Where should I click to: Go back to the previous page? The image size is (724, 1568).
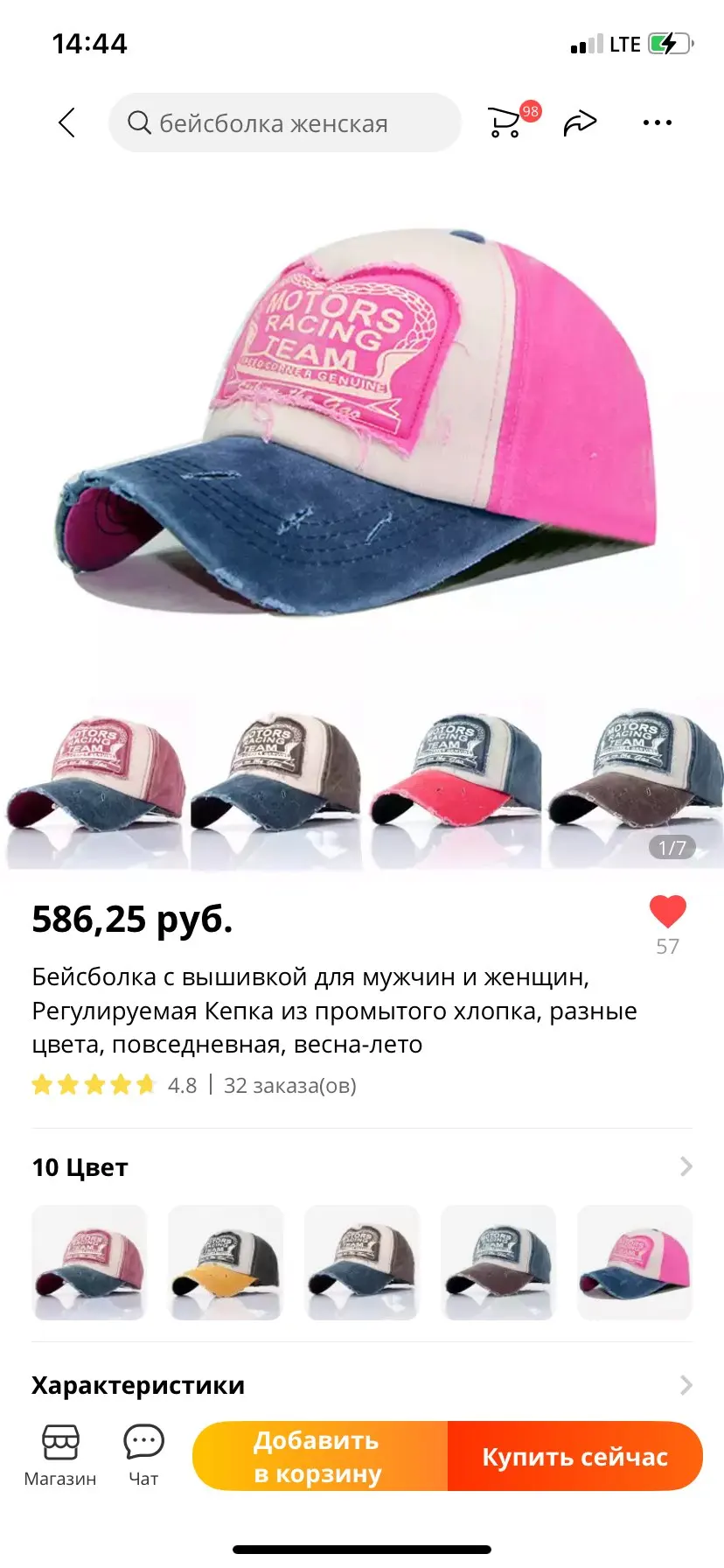pos(66,123)
